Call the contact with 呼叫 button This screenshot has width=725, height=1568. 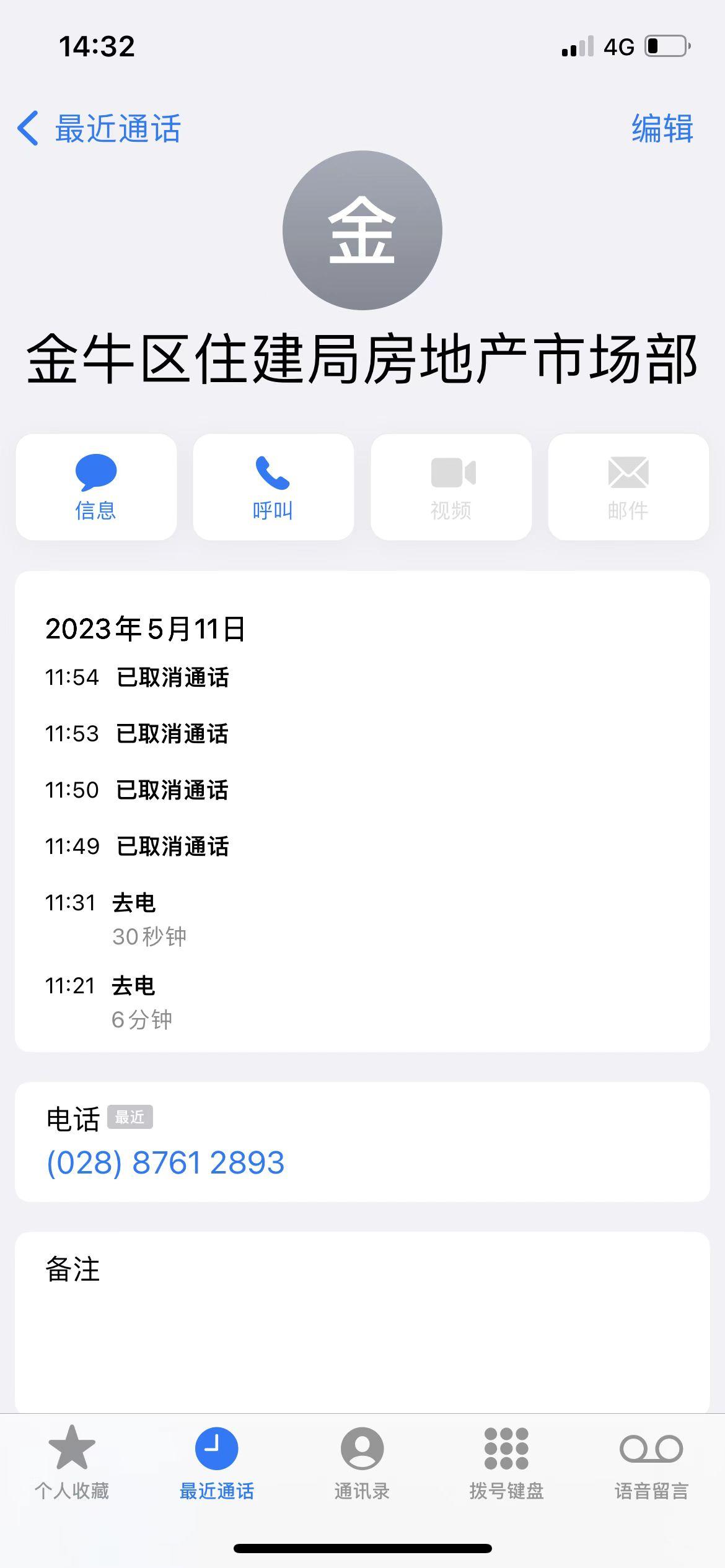coord(273,487)
